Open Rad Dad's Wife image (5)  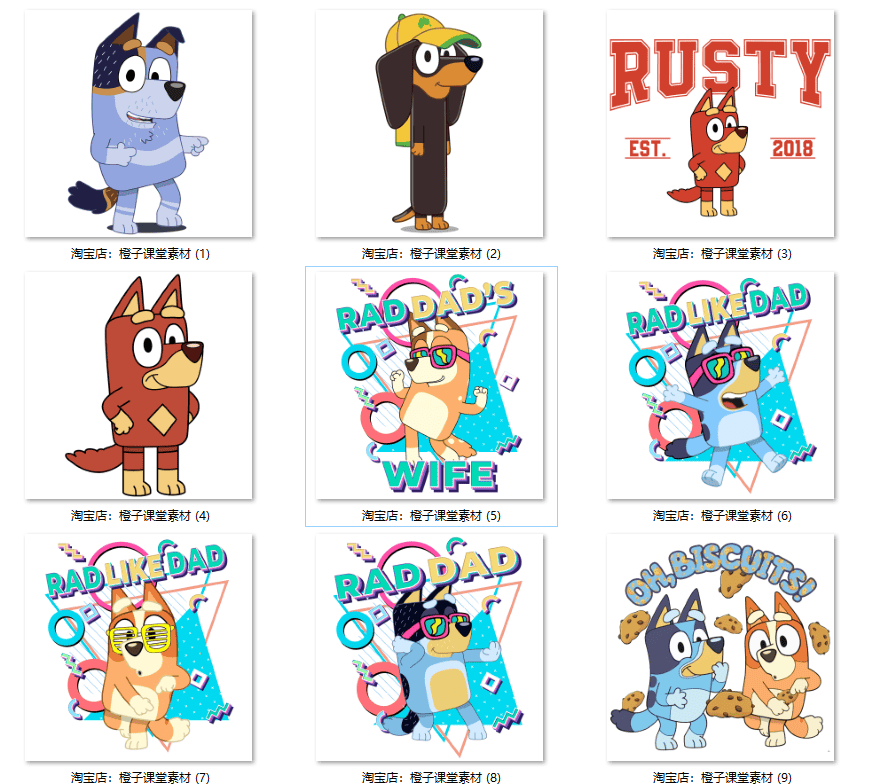tap(430, 385)
